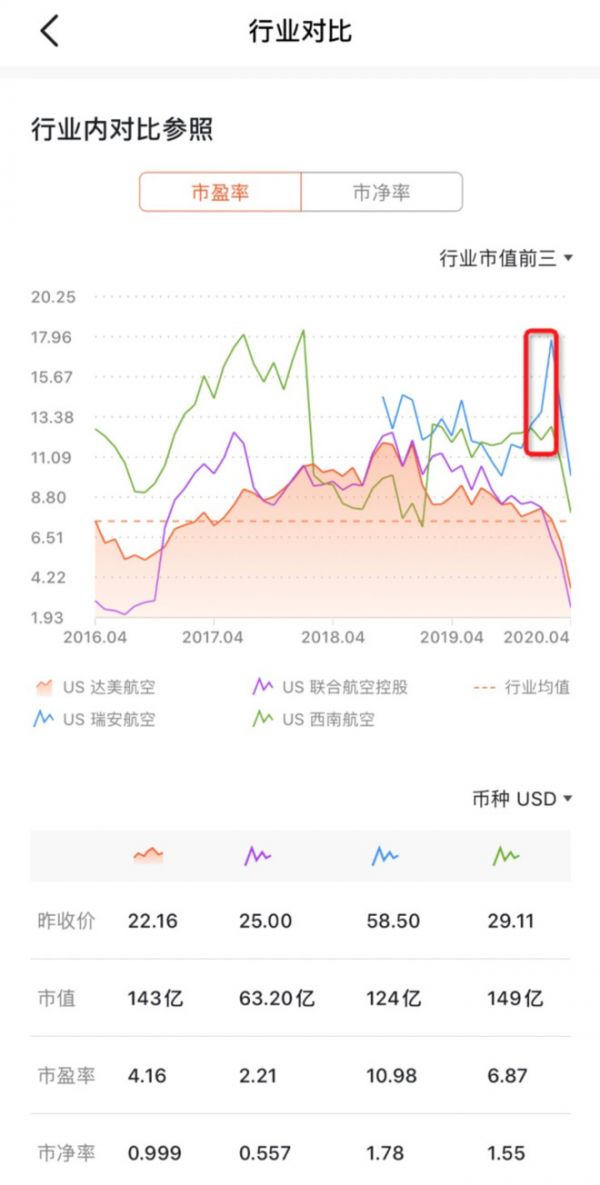
Task: Switch to the 市净率 tab
Action: pos(381,192)
